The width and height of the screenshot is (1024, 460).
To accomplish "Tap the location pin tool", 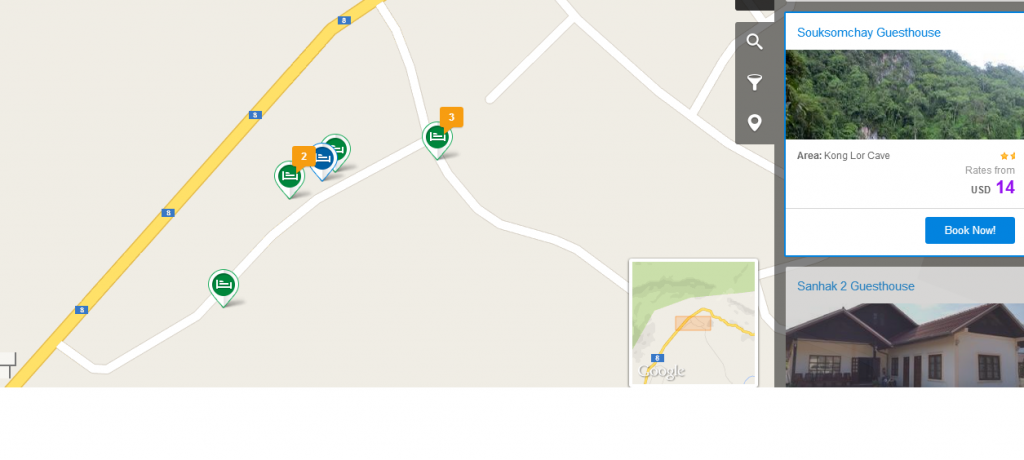I will pyautogui.click(x=754, y=123).
